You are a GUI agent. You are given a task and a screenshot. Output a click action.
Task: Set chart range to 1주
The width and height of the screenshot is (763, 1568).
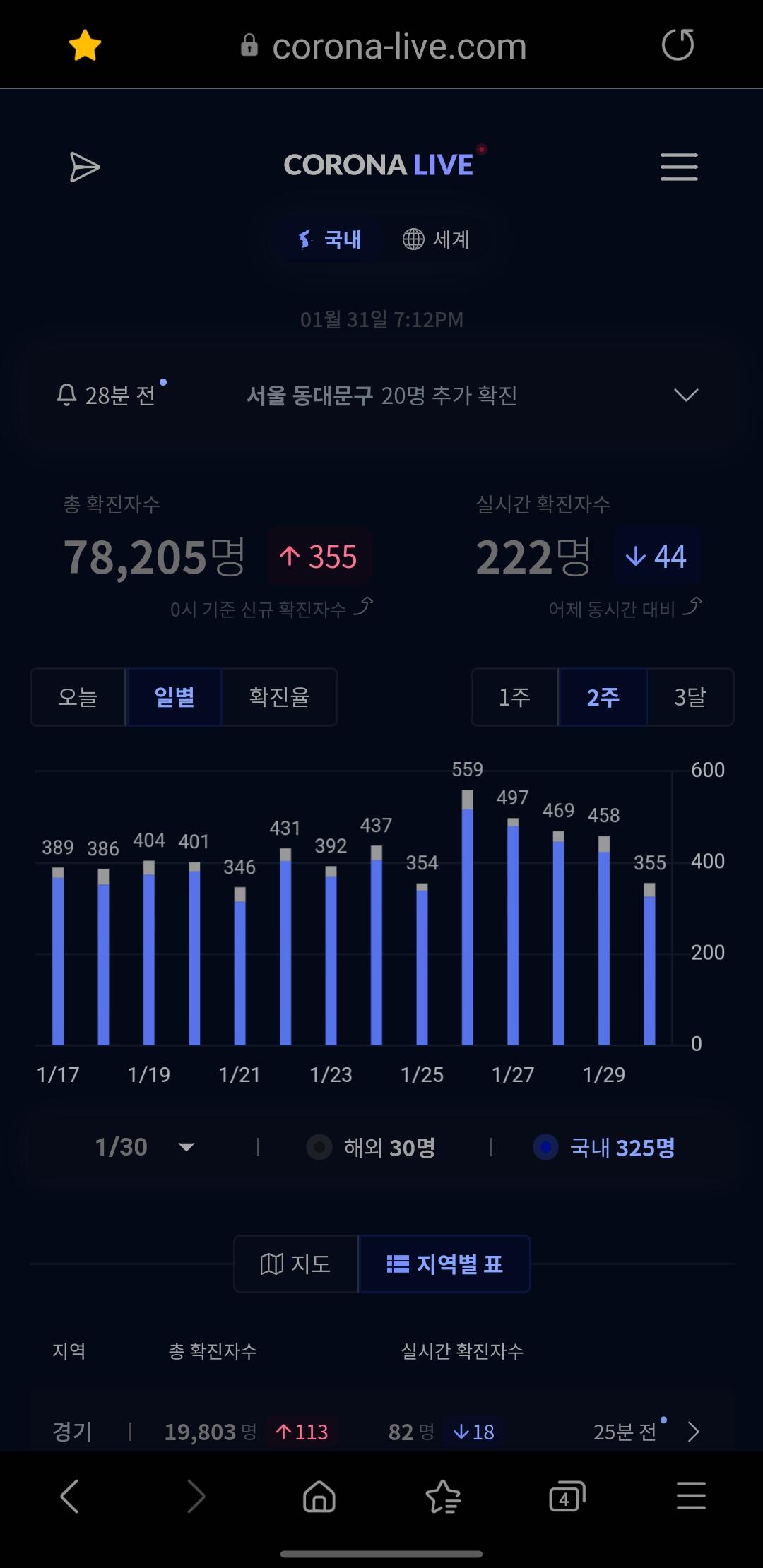[514, 697]
